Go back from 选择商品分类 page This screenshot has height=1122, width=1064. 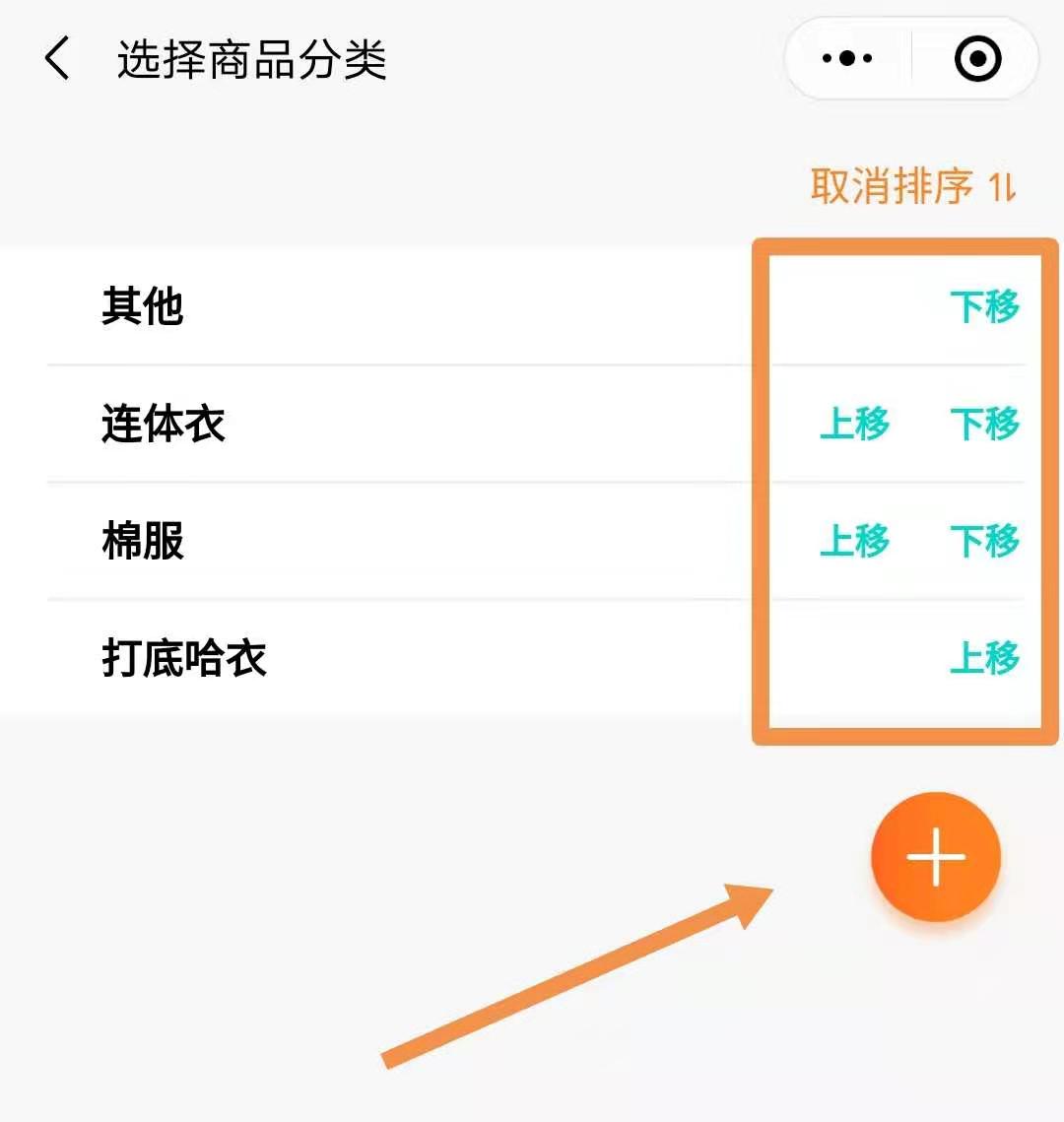click(x=57, y=59)
